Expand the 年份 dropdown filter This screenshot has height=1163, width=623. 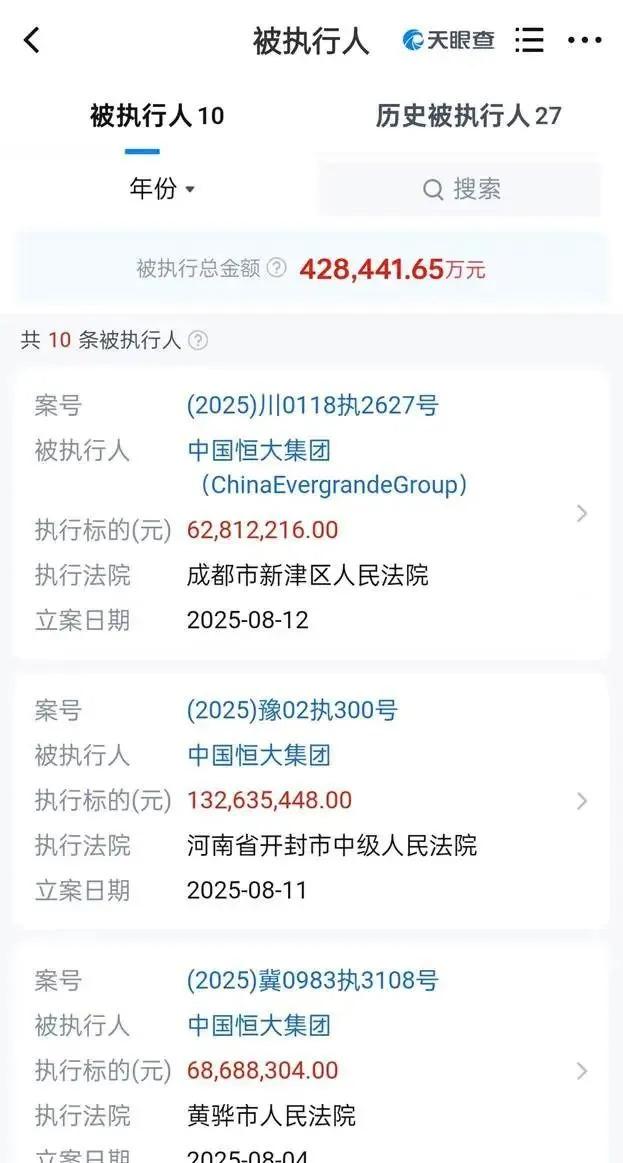(161, 189)
